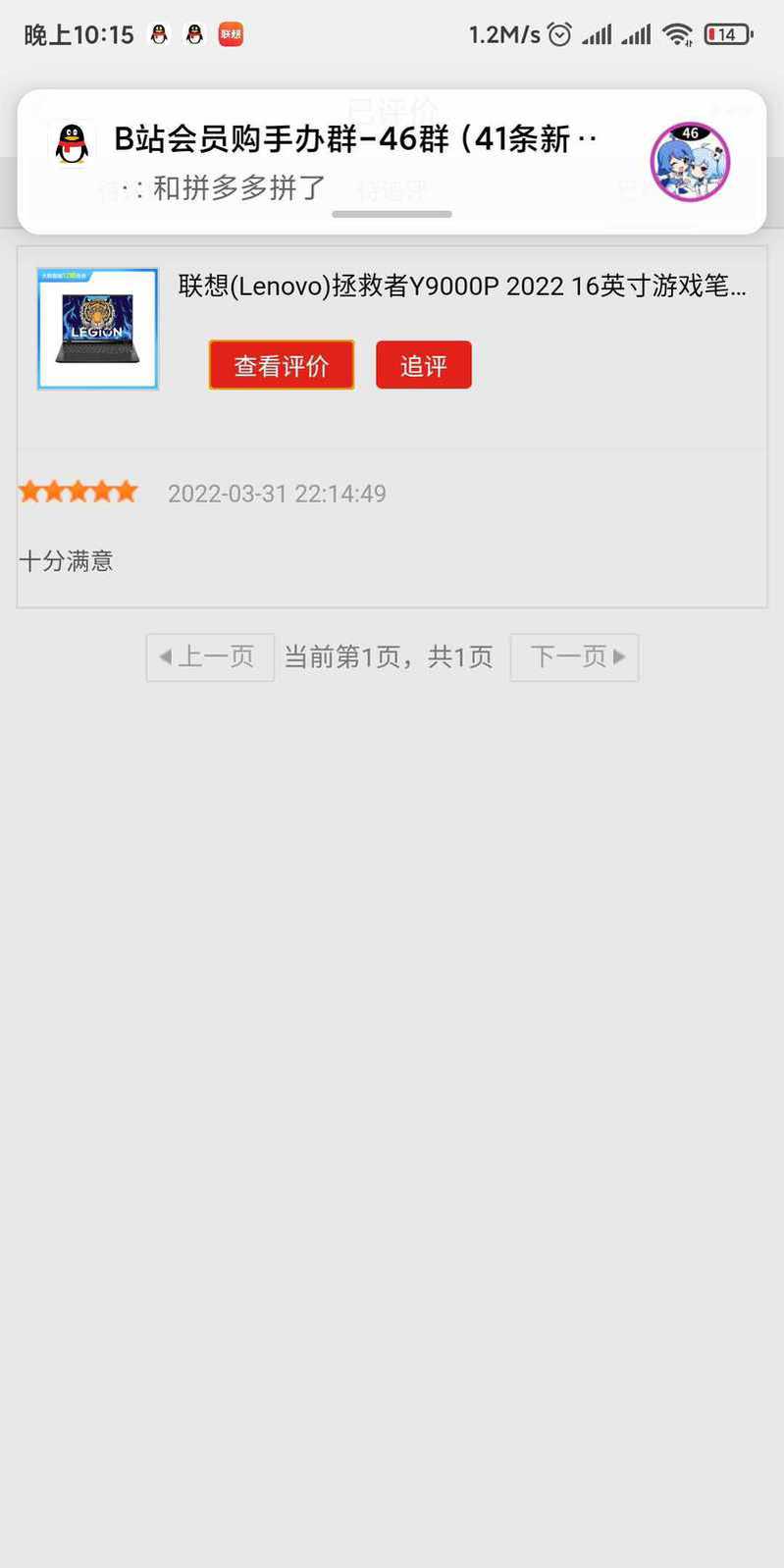Screen dimensions: 784x1568
Task: Tap 追评 to add a follow-up review
Action: 424,365
